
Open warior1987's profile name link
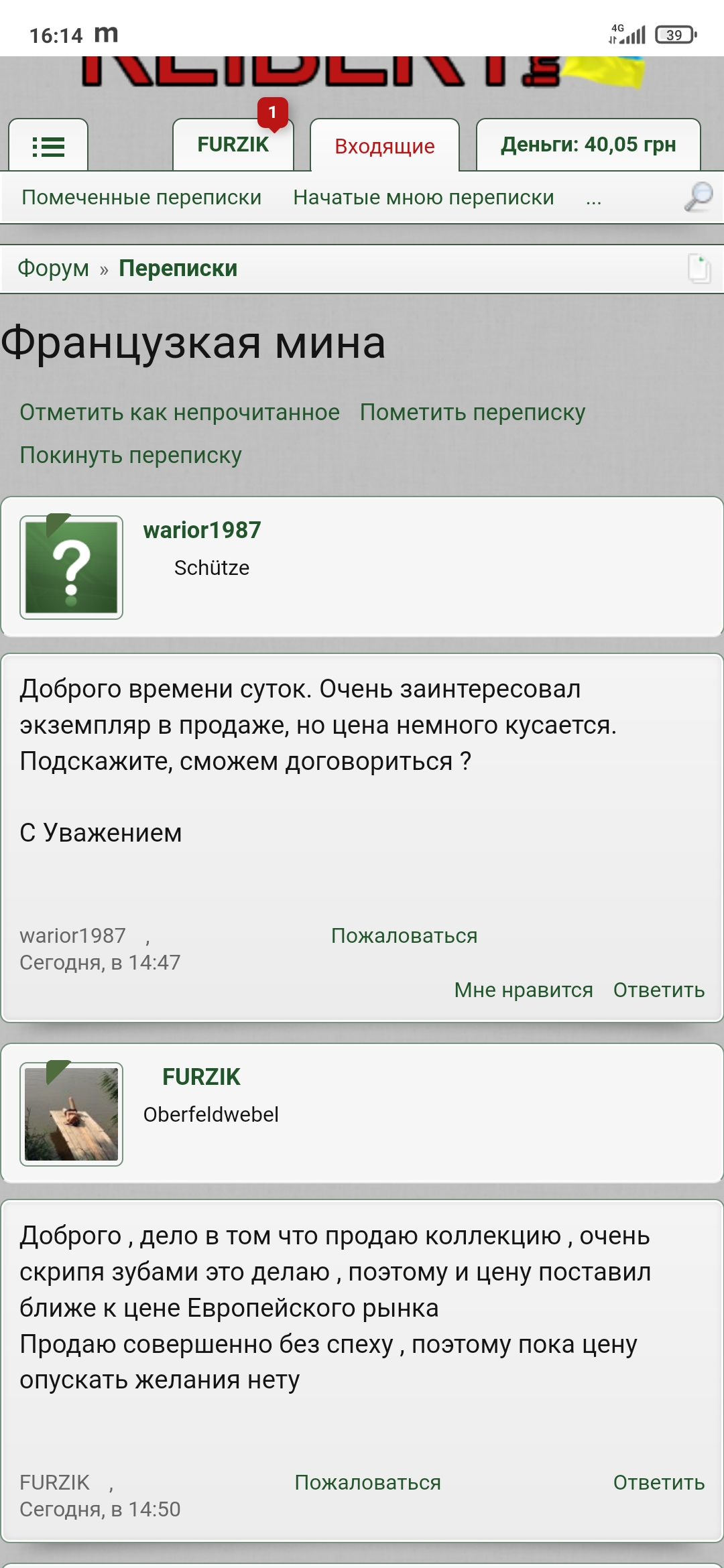tap(202, 531)
